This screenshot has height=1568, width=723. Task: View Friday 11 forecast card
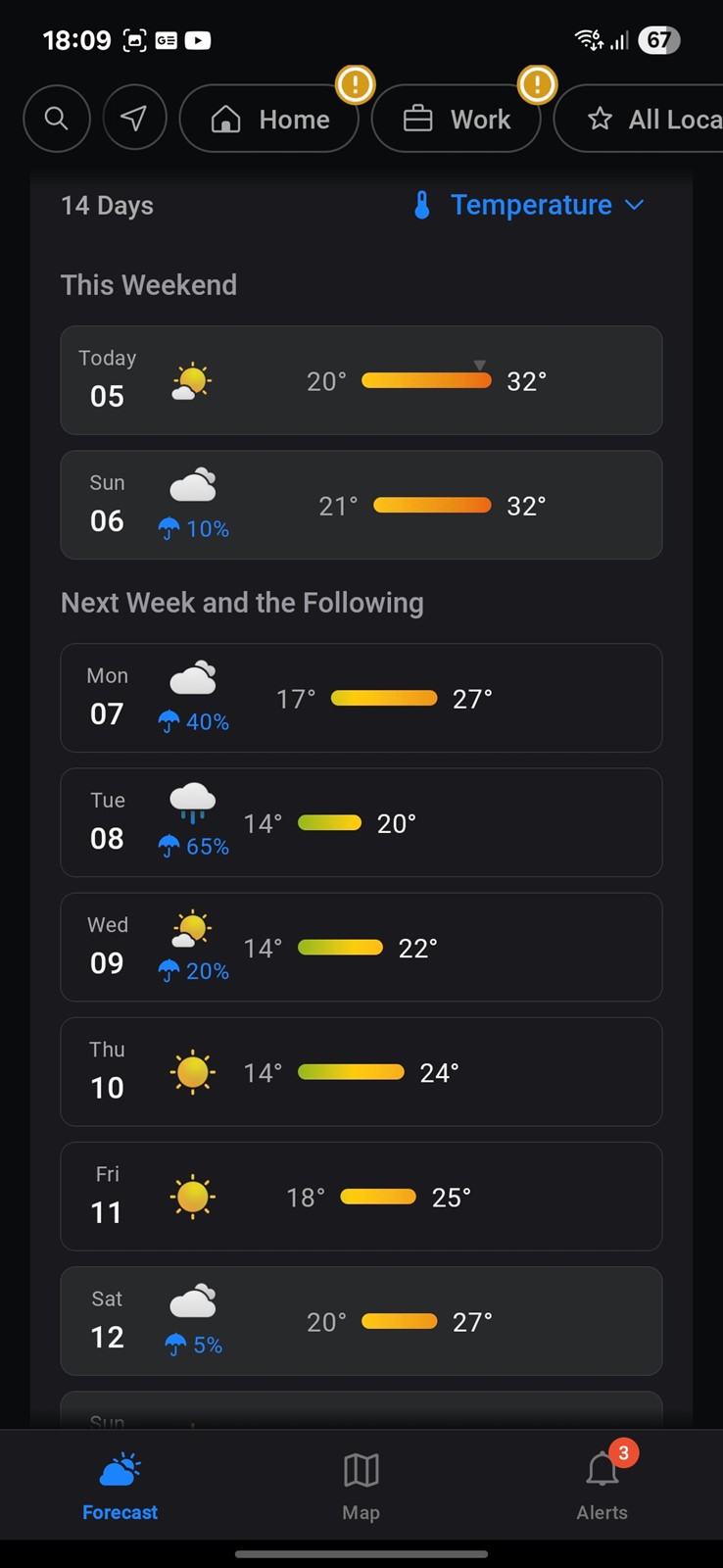tap(361, 1196)
